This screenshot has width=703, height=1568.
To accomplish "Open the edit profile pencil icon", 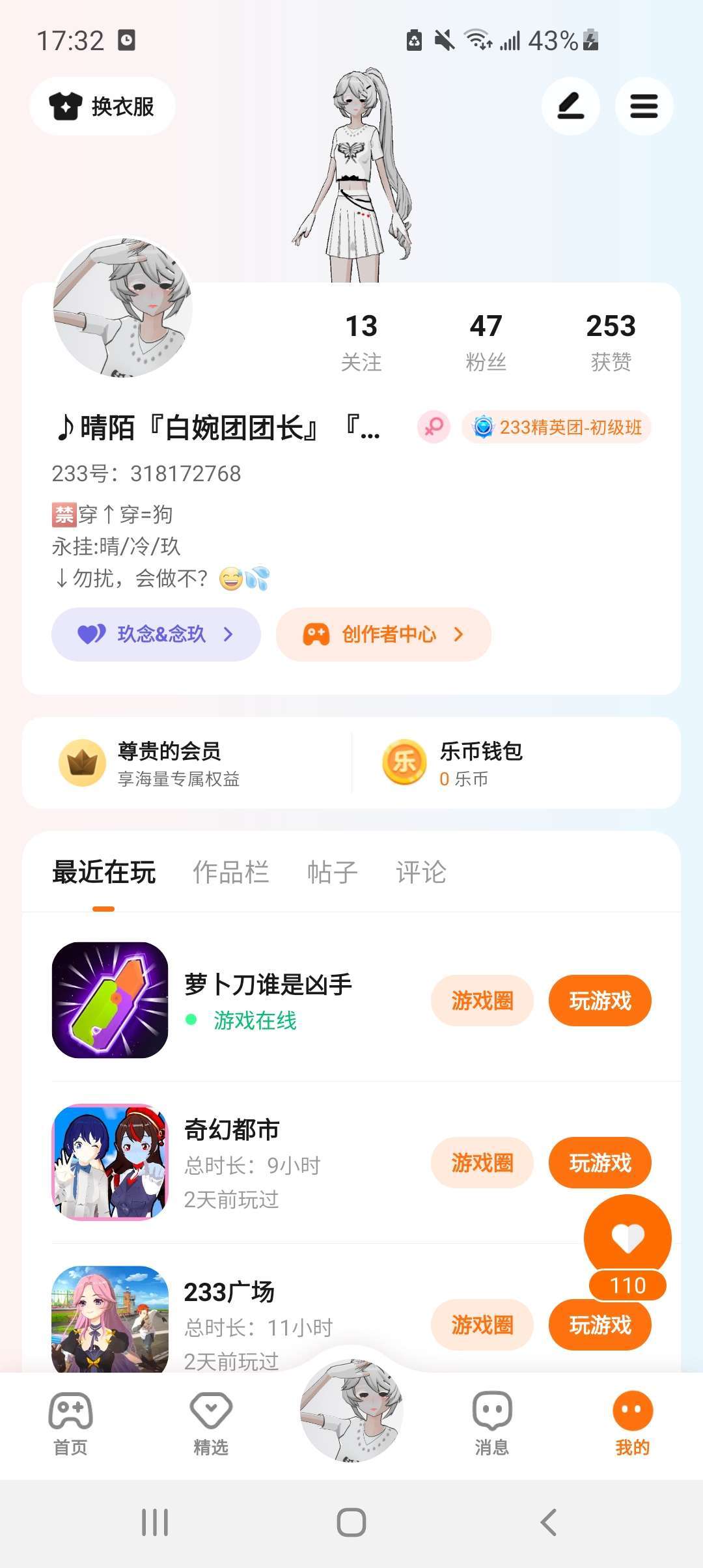I will coord(570,106).
